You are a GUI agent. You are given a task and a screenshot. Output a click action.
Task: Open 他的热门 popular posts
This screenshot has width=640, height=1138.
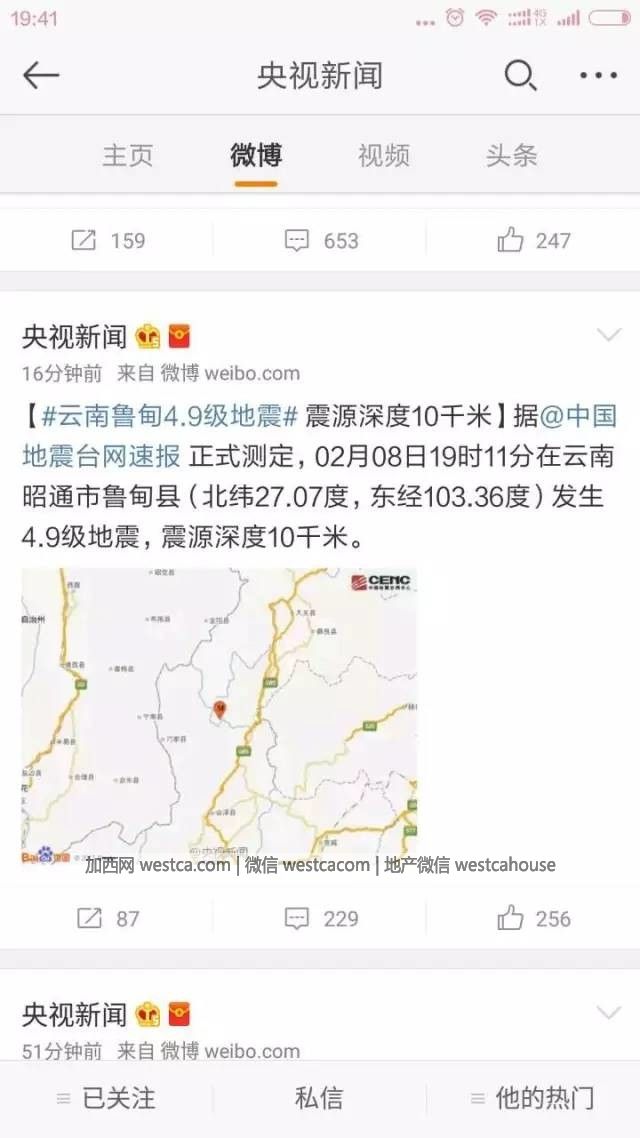[x=532, y=1098]
